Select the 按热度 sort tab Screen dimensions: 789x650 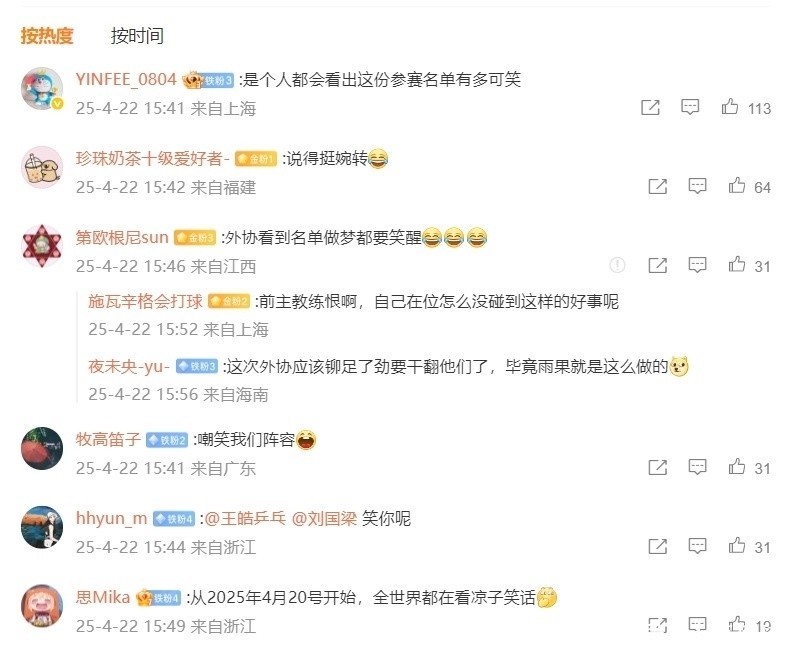[47, 36]
